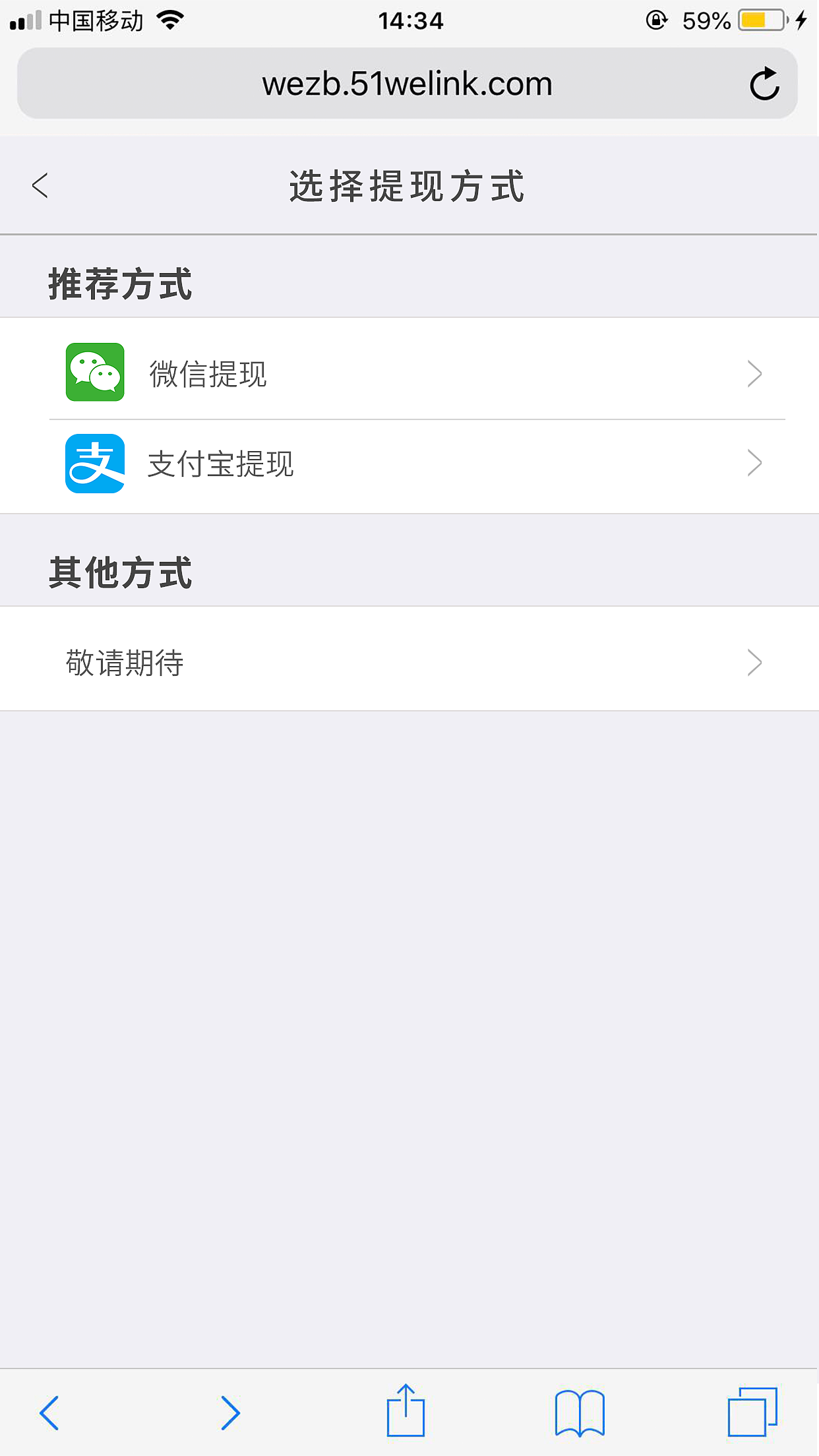Tap the reload icon in address bar
This screenshot has height=1456, width=819.
765,83
